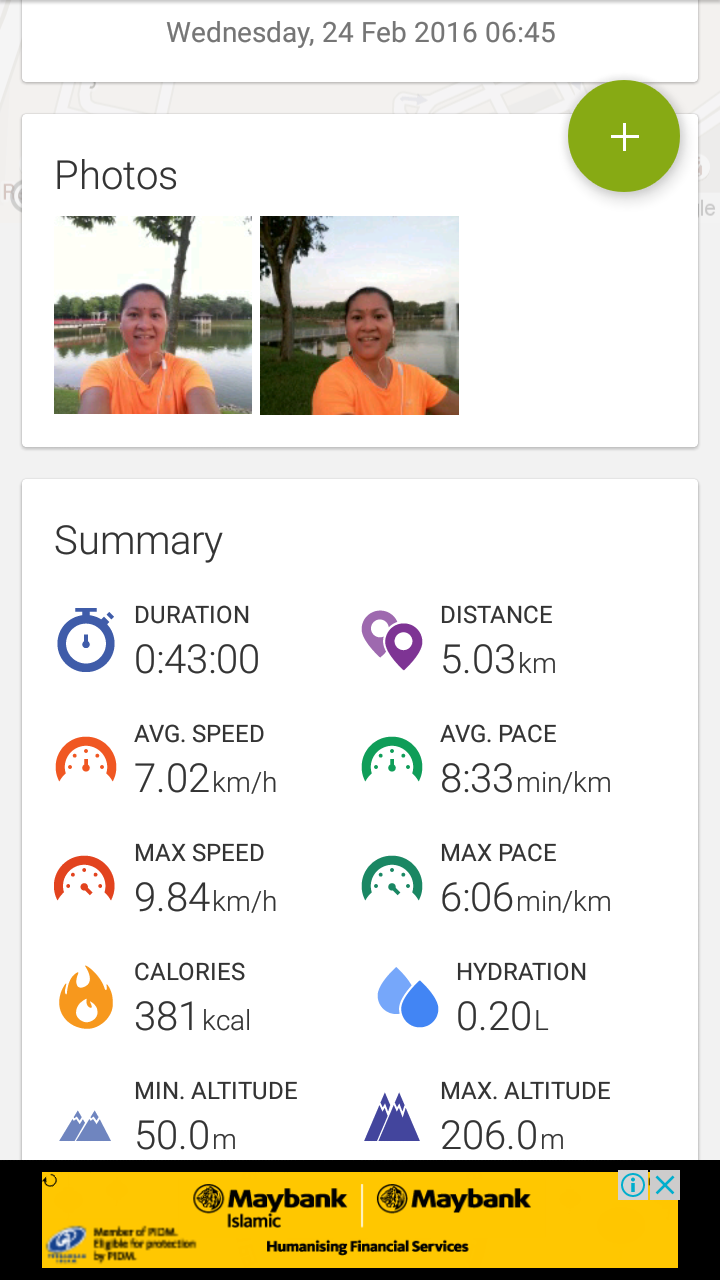
Task: Tap the green plus floating button
Action: pos(624,136)
